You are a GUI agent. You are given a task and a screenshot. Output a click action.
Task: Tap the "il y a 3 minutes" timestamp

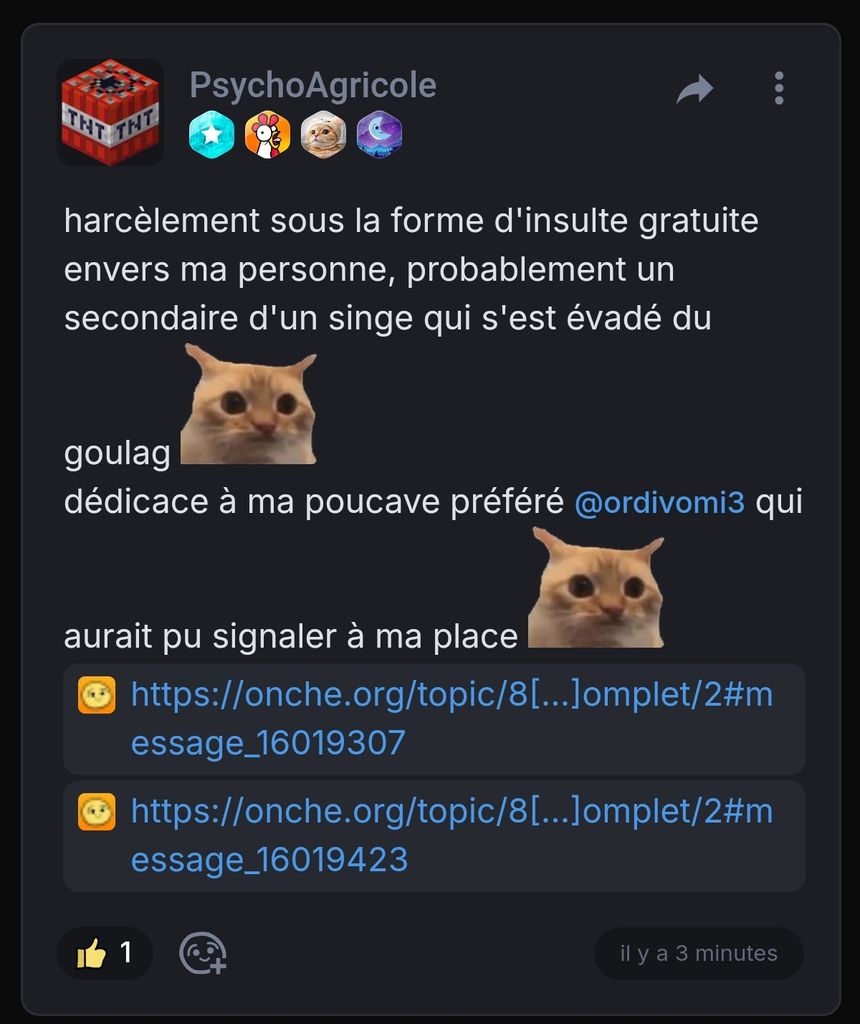698,953
